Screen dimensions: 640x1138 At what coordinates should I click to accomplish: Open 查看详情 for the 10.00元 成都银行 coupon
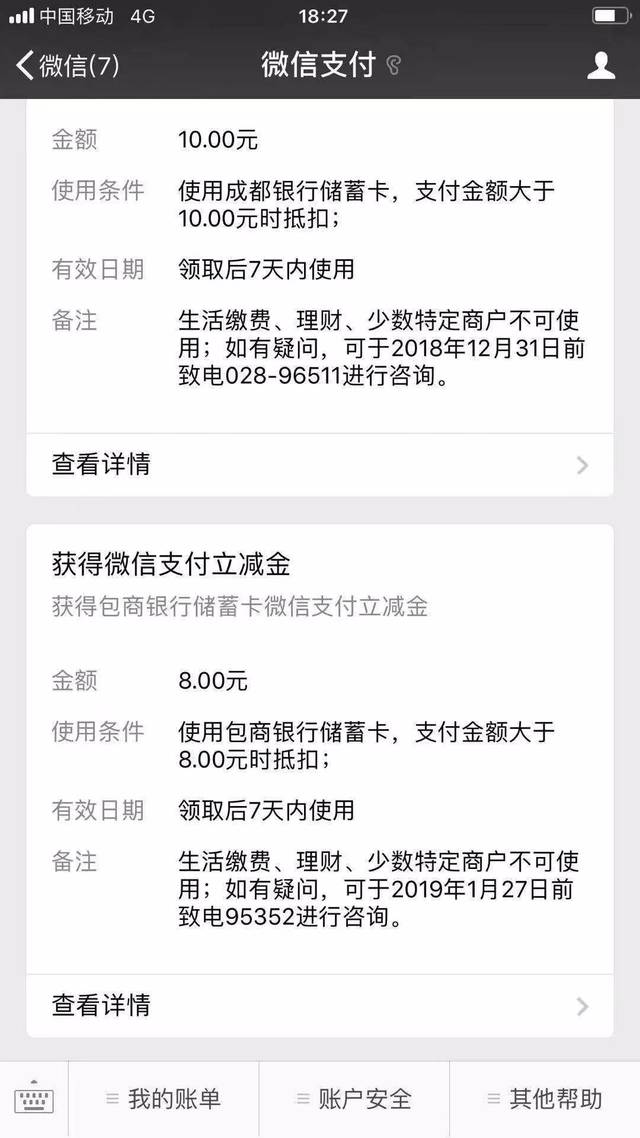[320, 464]
